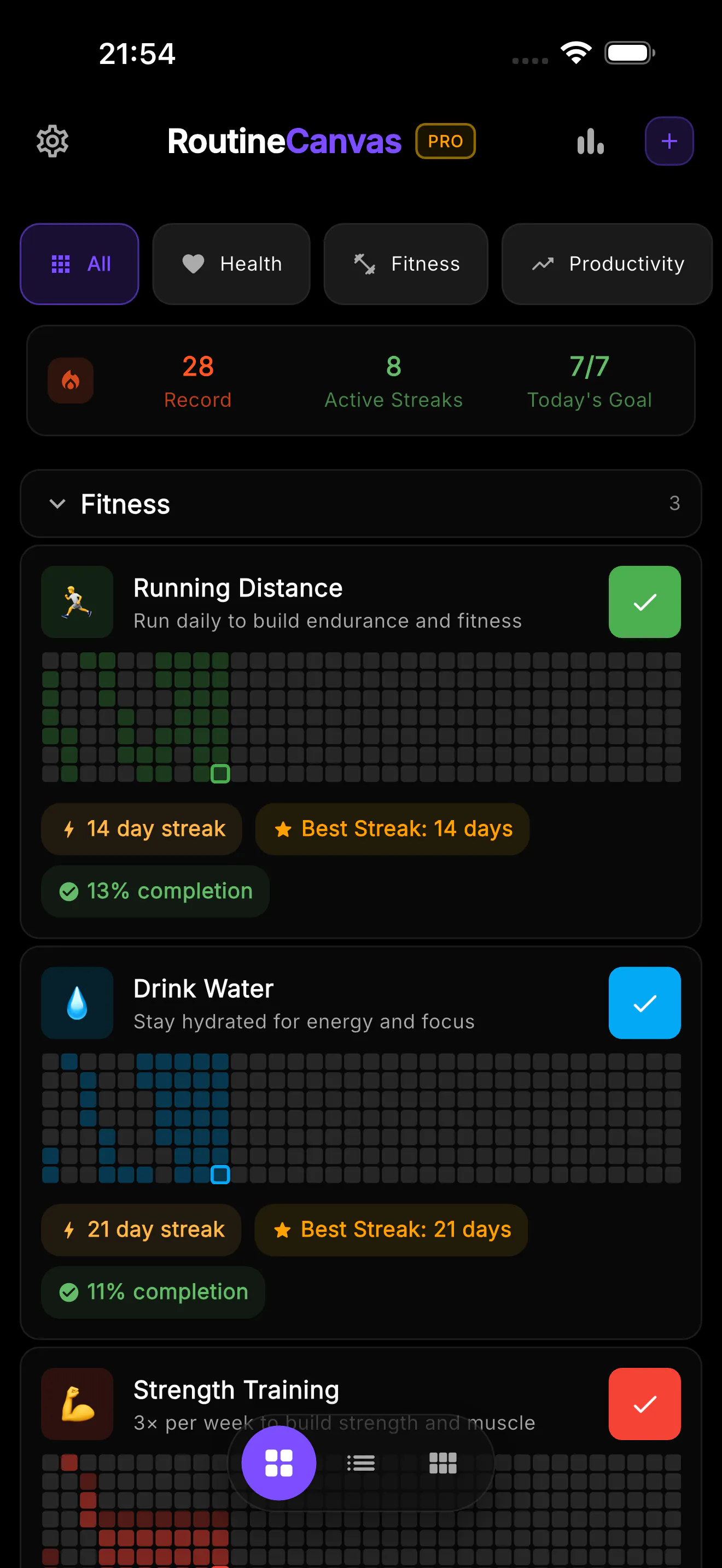
Task: Switch to the compact grid view
Action: coord(442,1462)
